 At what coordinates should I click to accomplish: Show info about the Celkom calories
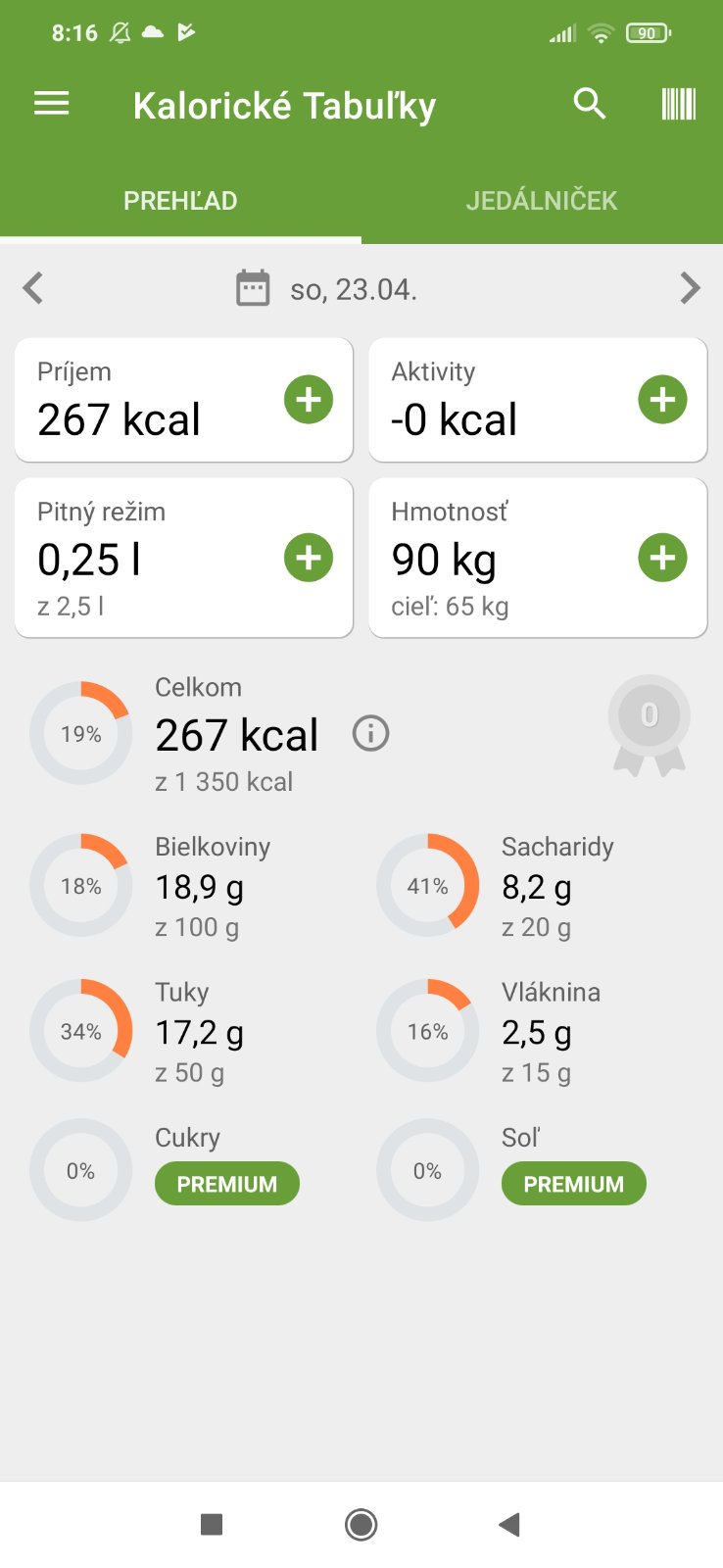[x=370, y=733]
